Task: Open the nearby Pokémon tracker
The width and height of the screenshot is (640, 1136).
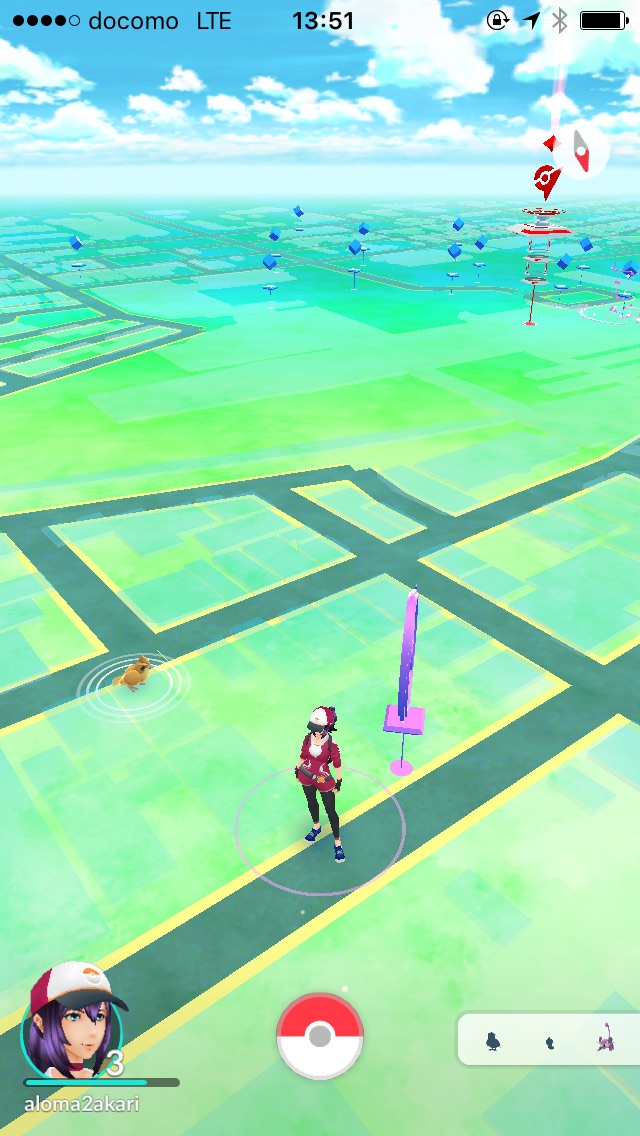Action: click(548, 1039)
